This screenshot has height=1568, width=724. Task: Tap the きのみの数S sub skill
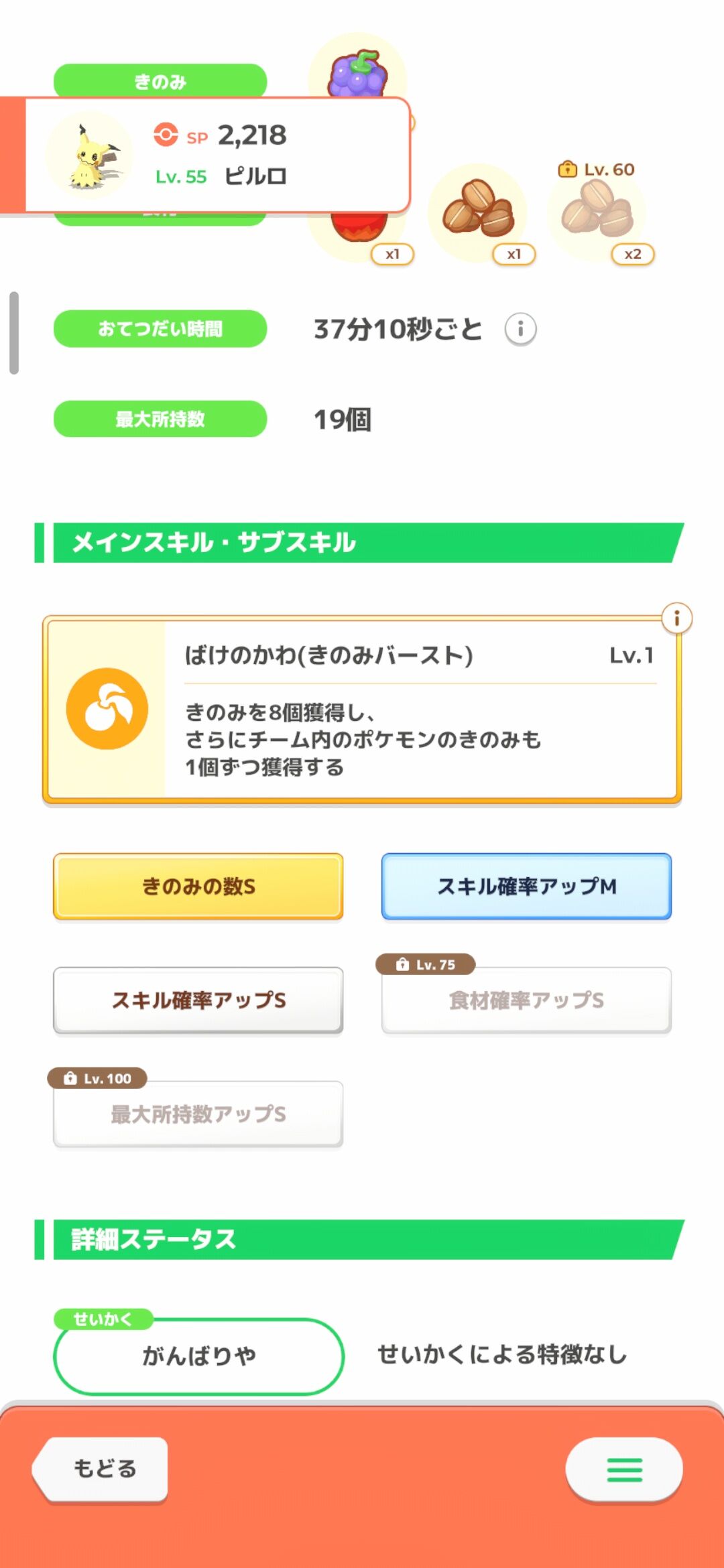pos(198,887)
